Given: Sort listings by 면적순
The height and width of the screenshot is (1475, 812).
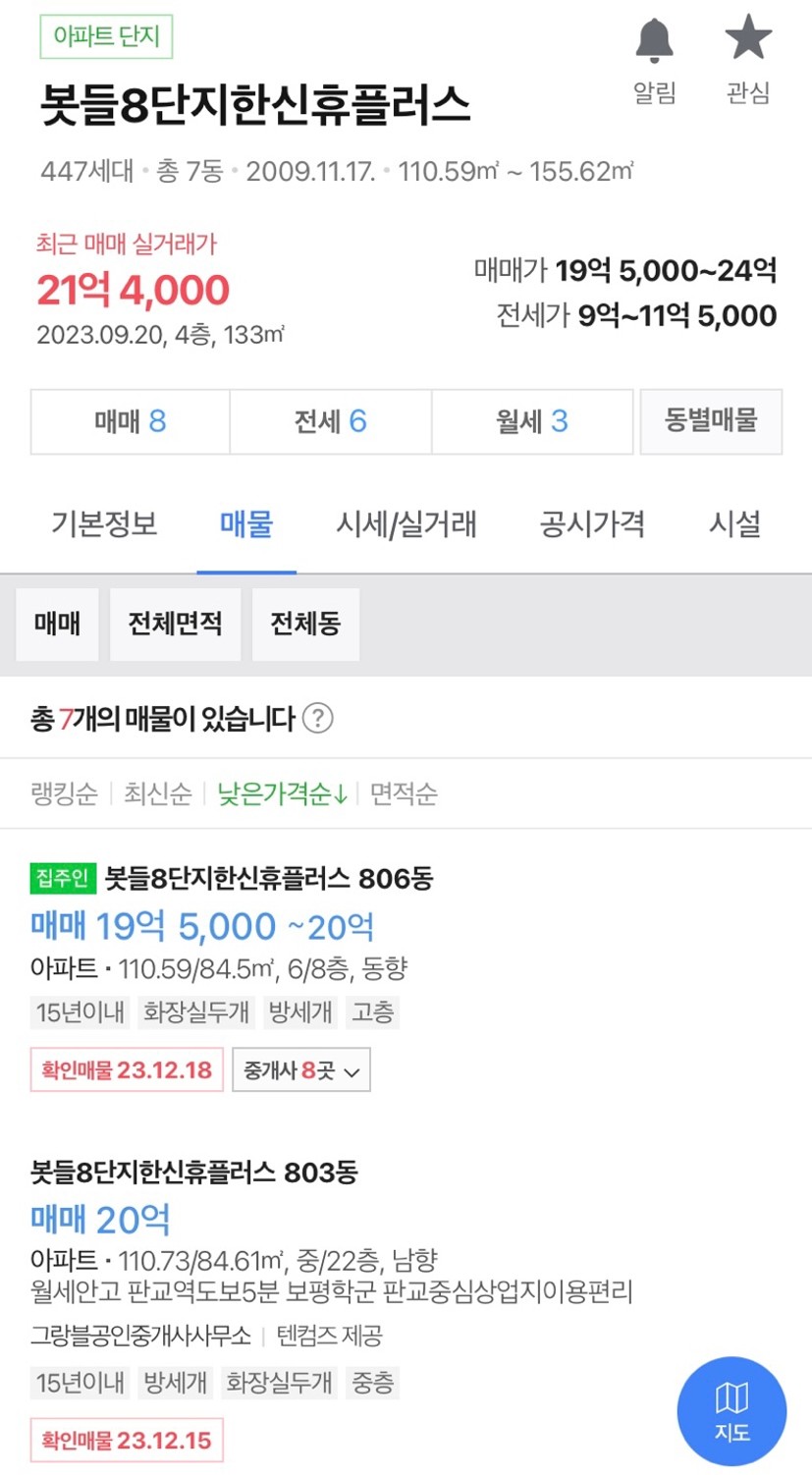Looking at the screenshot, I should coord(404,793).
